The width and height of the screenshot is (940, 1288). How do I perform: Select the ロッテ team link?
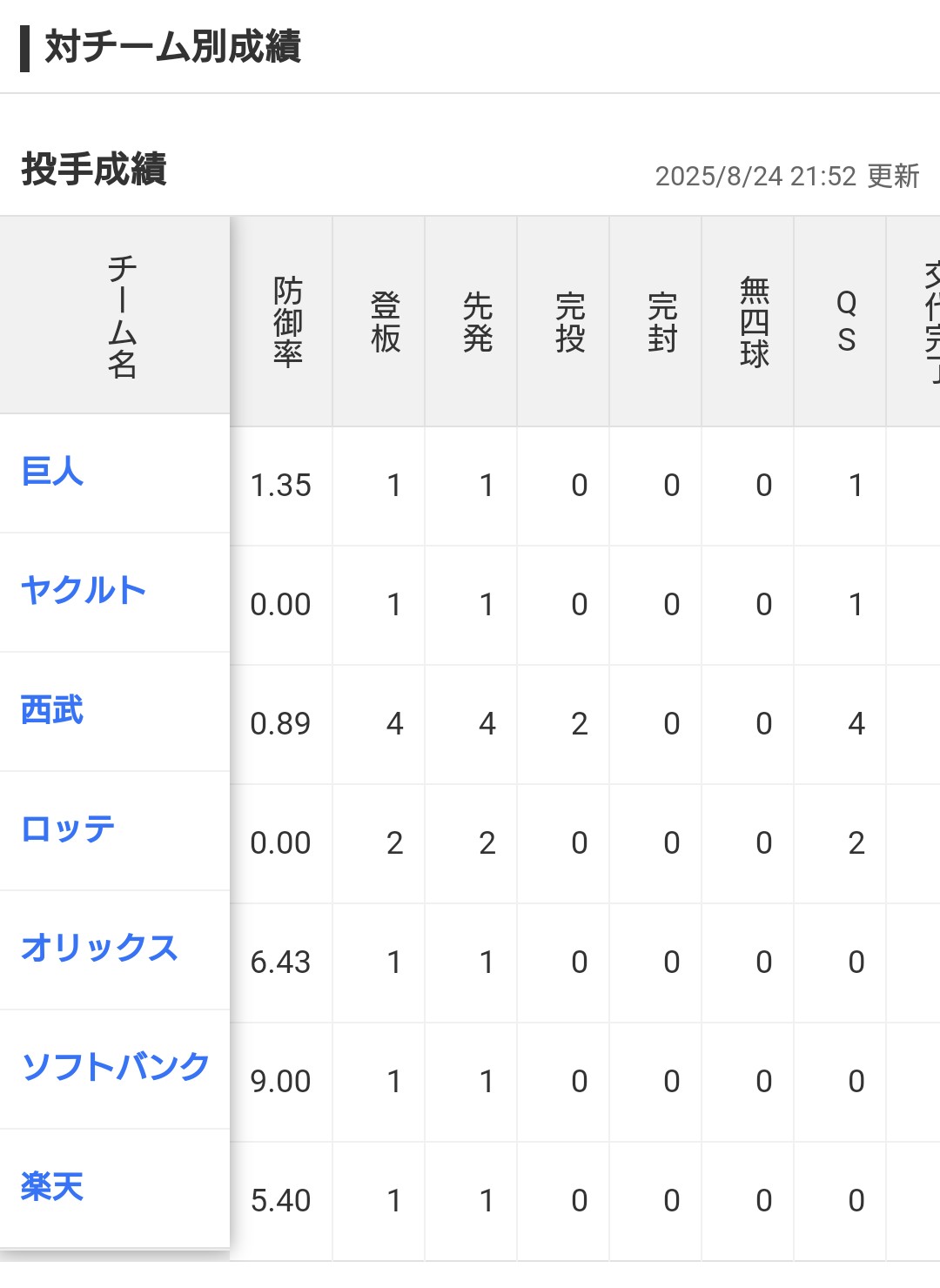[68, 829]
